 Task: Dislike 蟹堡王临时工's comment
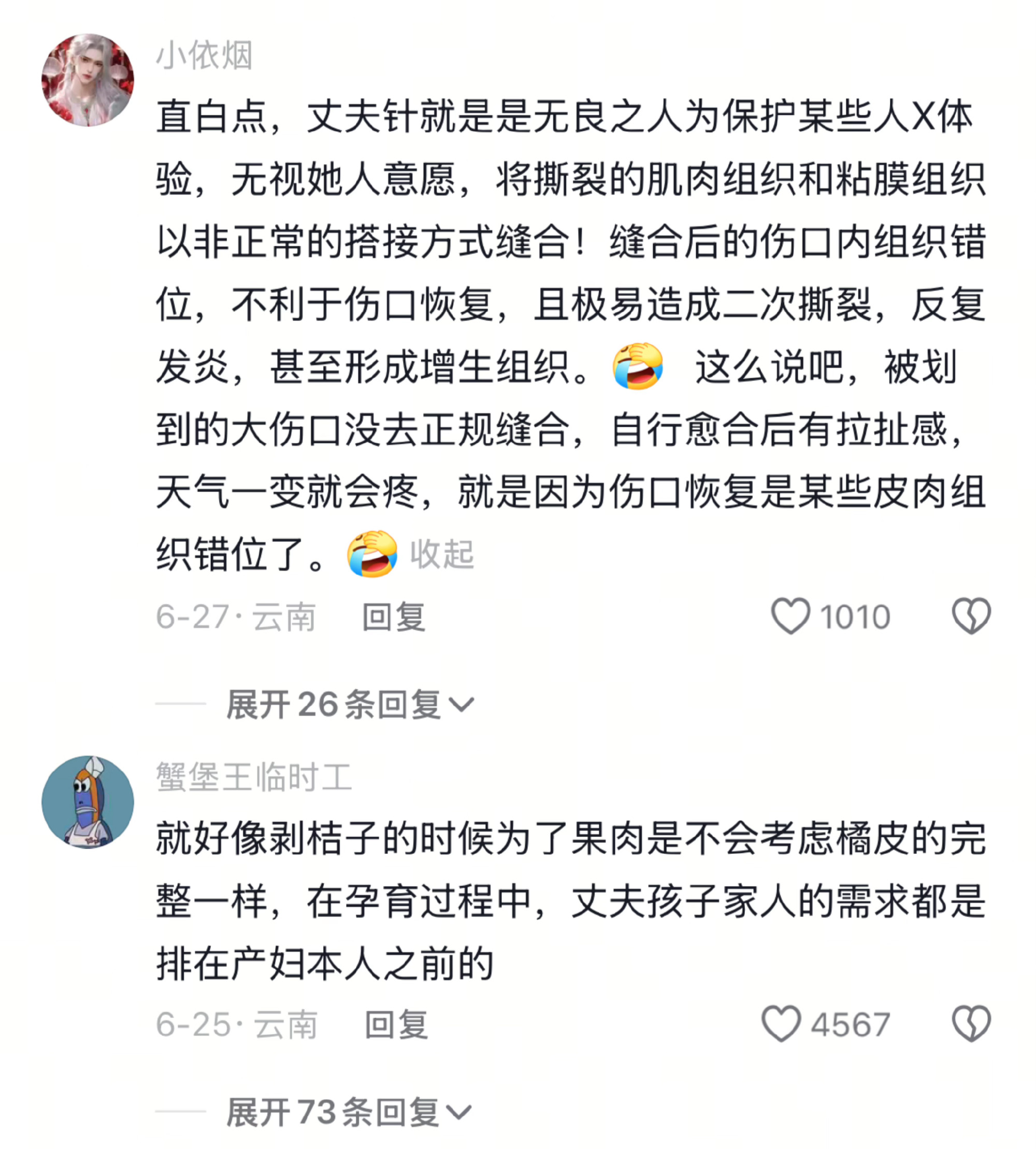tap(971, 1024)
